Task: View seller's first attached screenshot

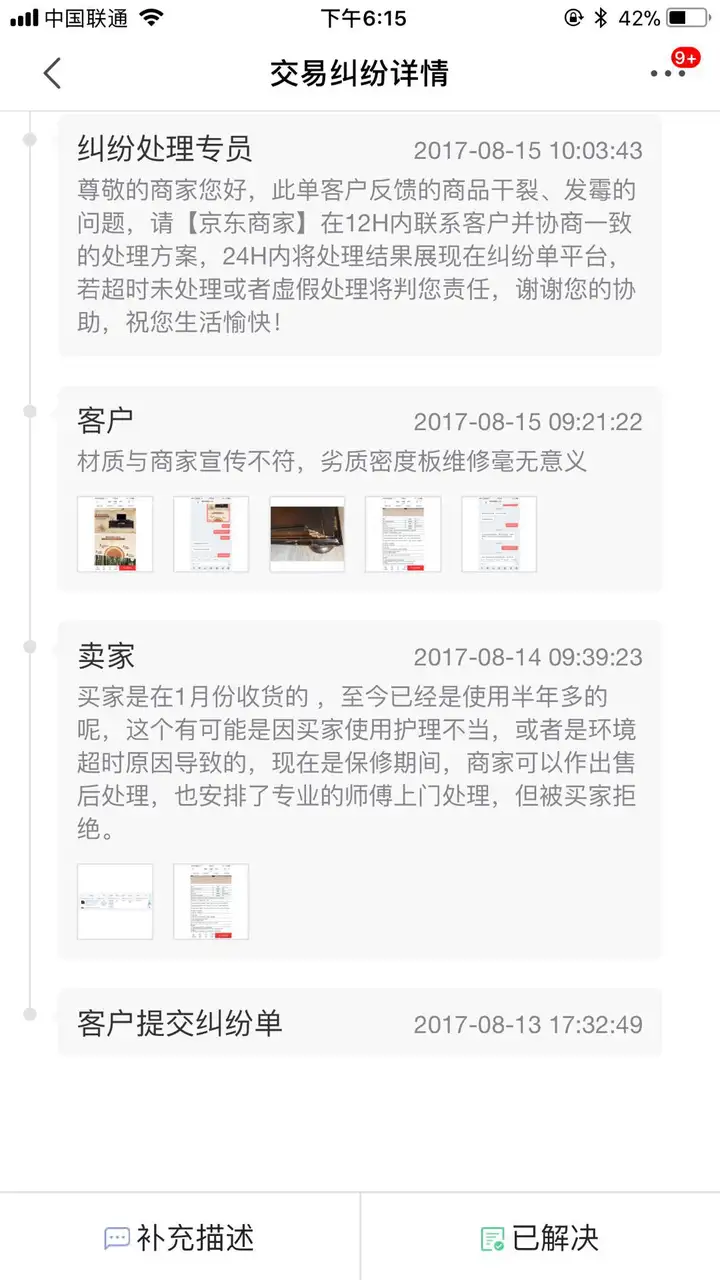Action: tap(115, 902)
